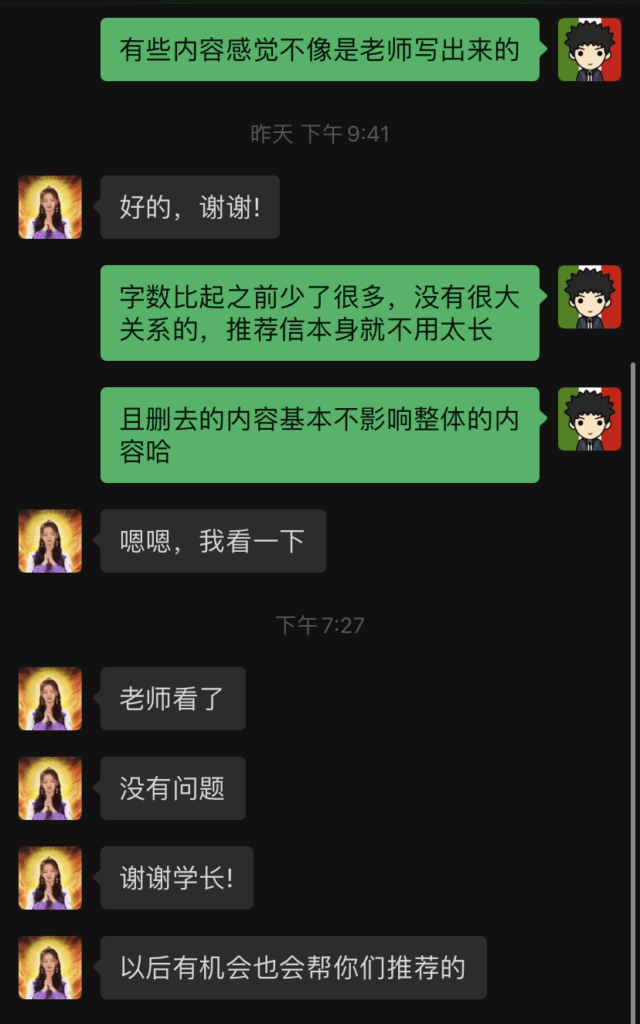Open contact avatar beside "没有问题"
The image size is (640, 1024).
tap(50, 788)
